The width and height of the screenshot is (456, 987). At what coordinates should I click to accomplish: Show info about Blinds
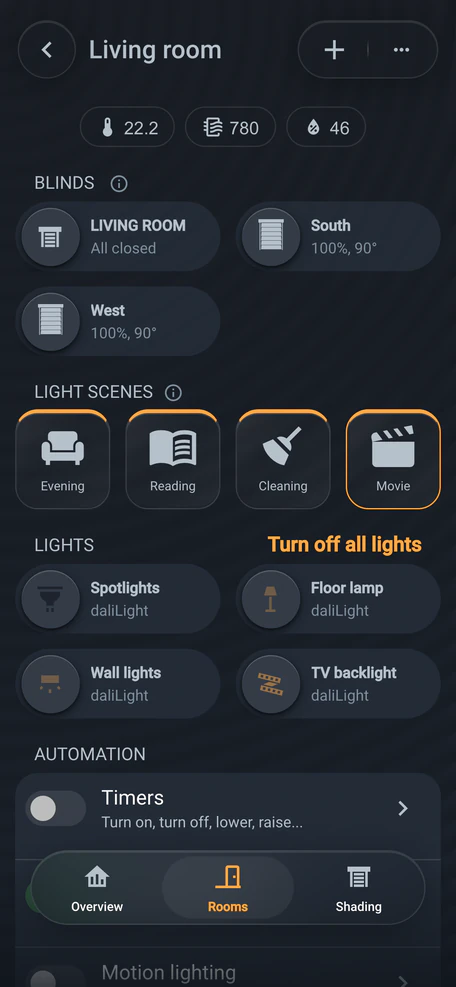[119, 184]
